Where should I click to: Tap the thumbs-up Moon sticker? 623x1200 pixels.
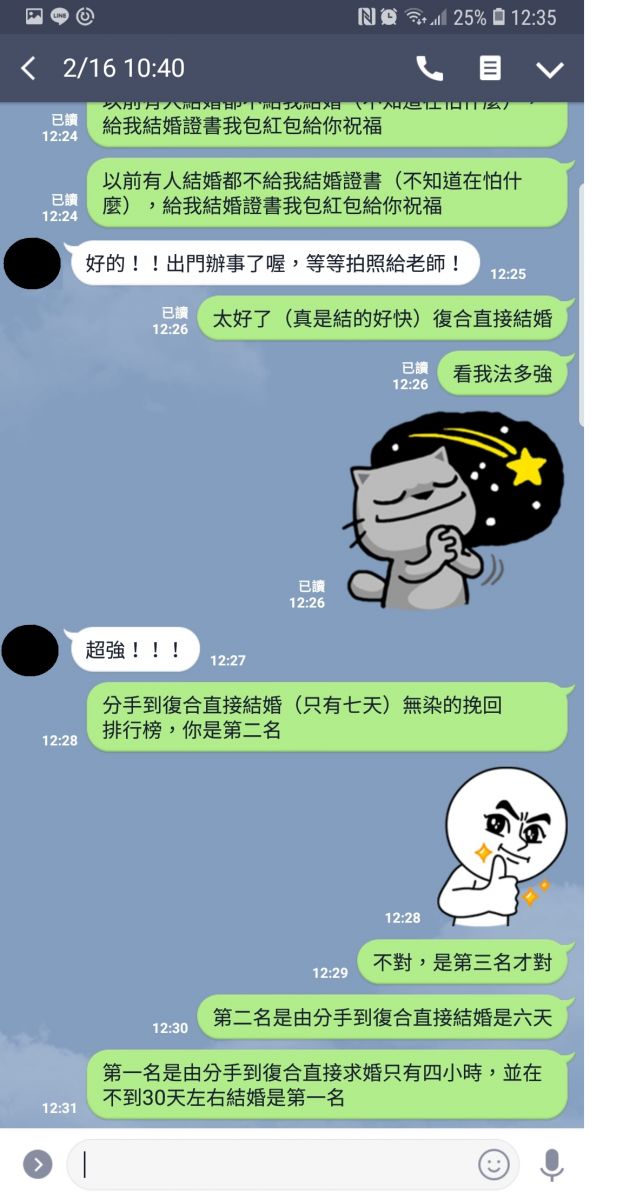pyautogui.click(x=500, y=845)
